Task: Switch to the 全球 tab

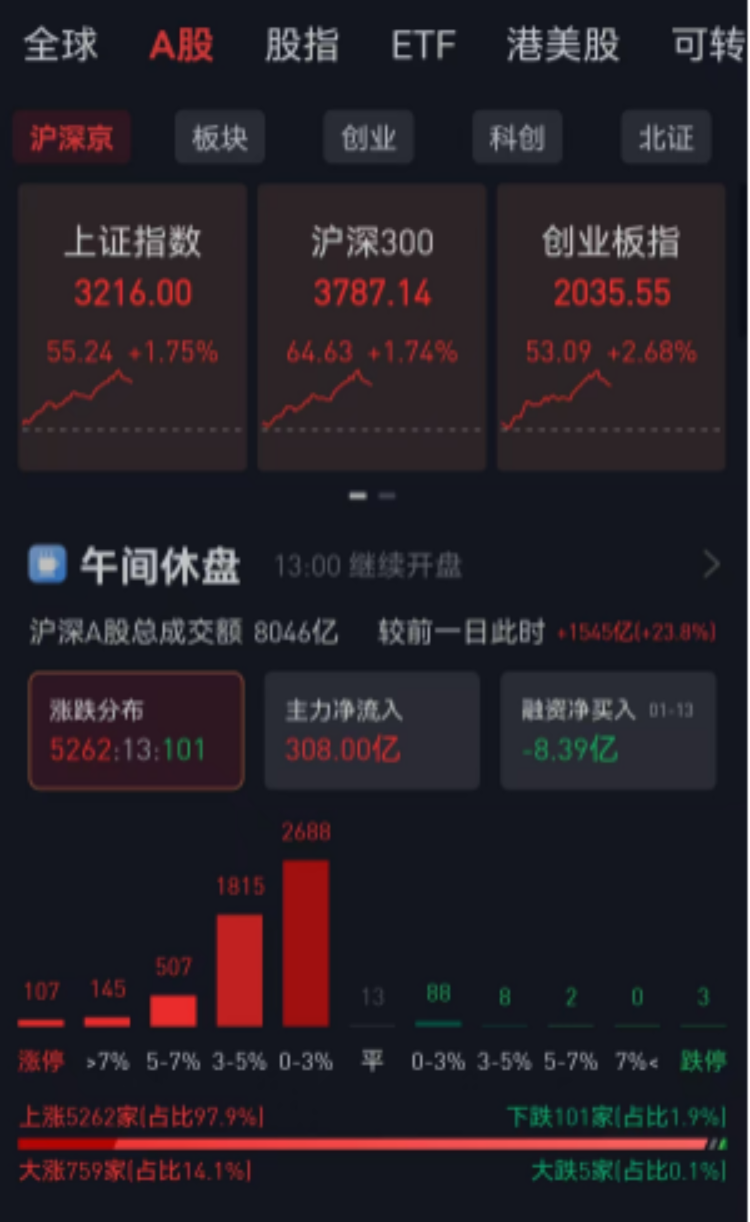Action: 60,45
